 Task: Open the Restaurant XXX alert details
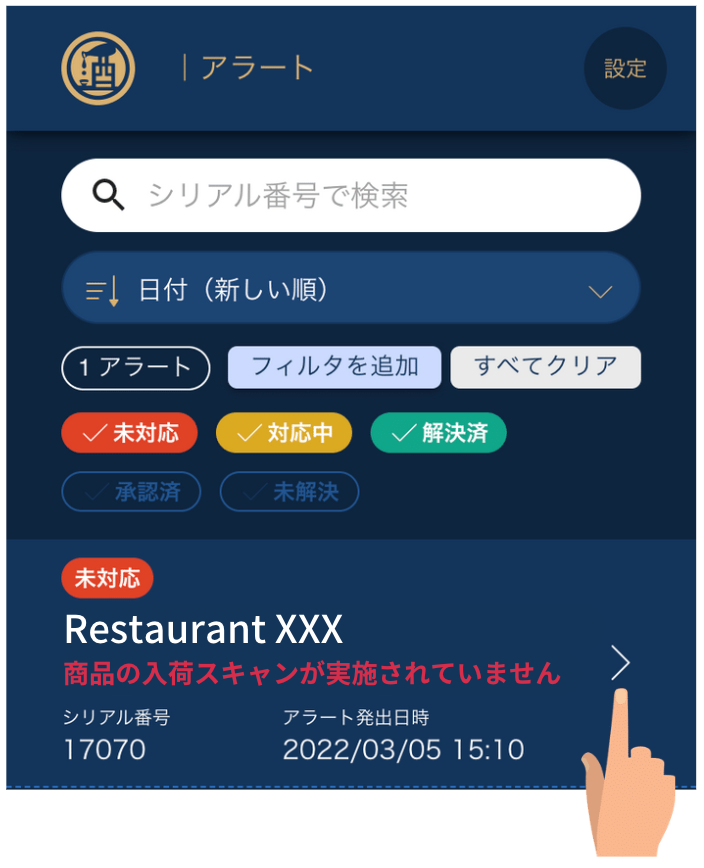[620, 663]
